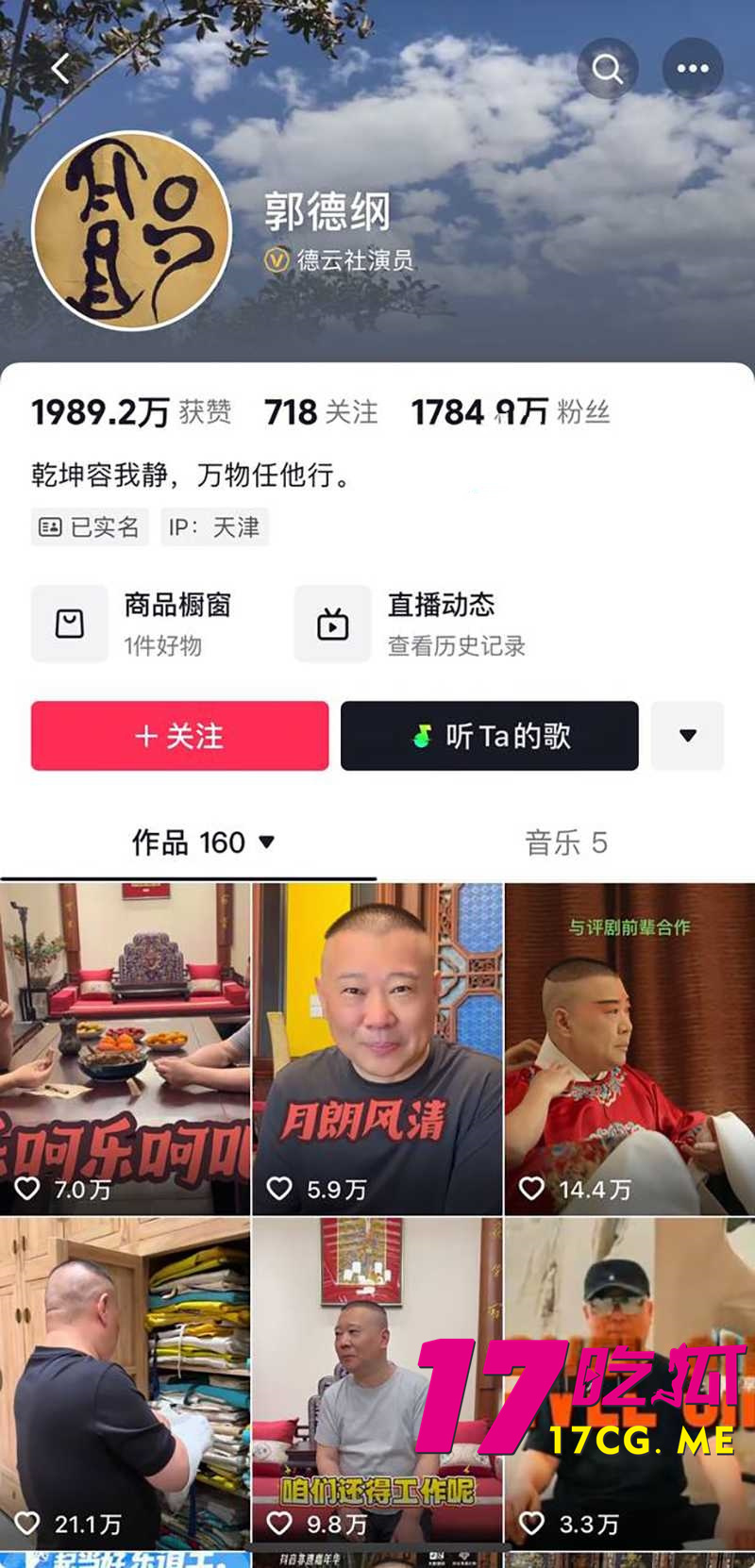The width and height of the screenshot is (755, 1568).
Task: Go back using the top-left arrow
Action: point(62,69)
